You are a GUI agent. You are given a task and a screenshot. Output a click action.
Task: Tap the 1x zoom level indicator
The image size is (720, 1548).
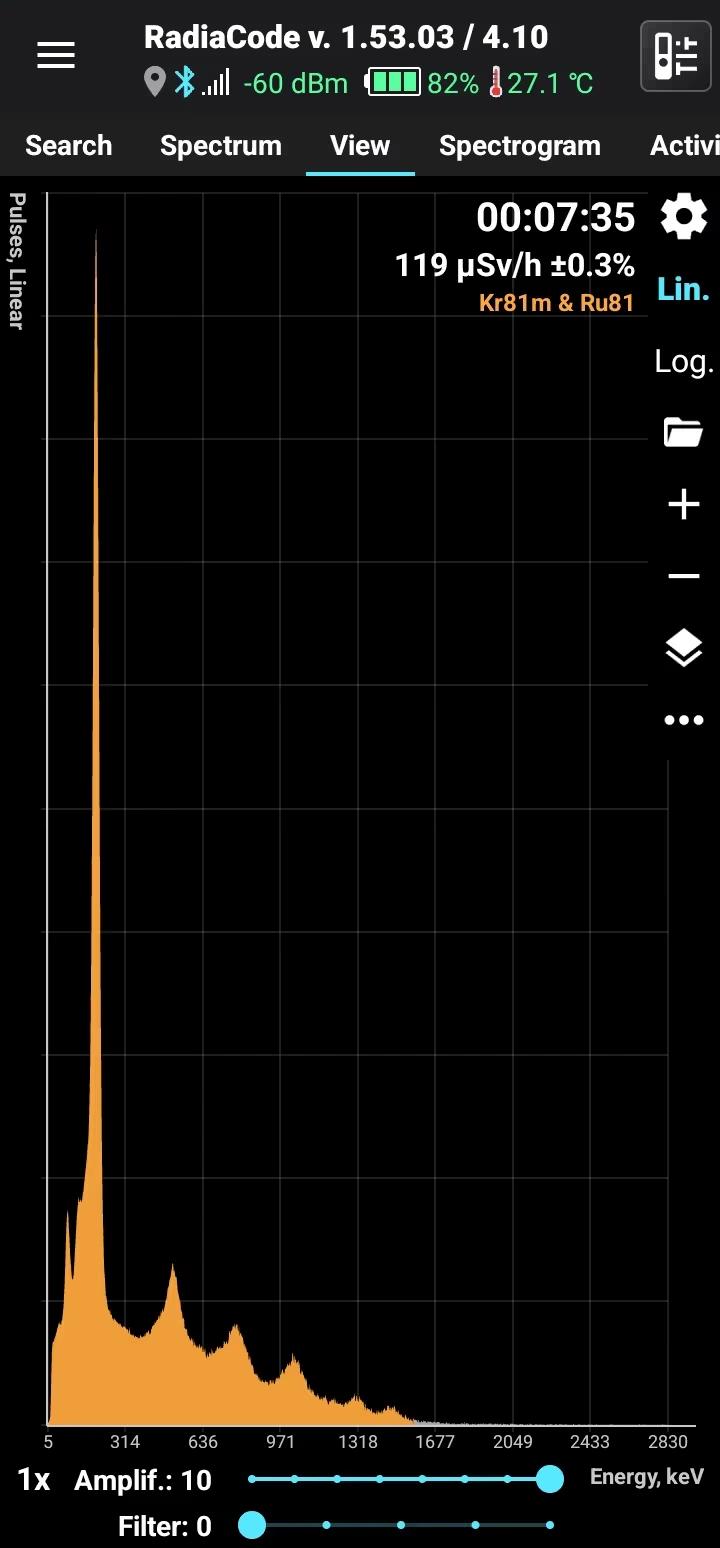(x=34, y=1480)
